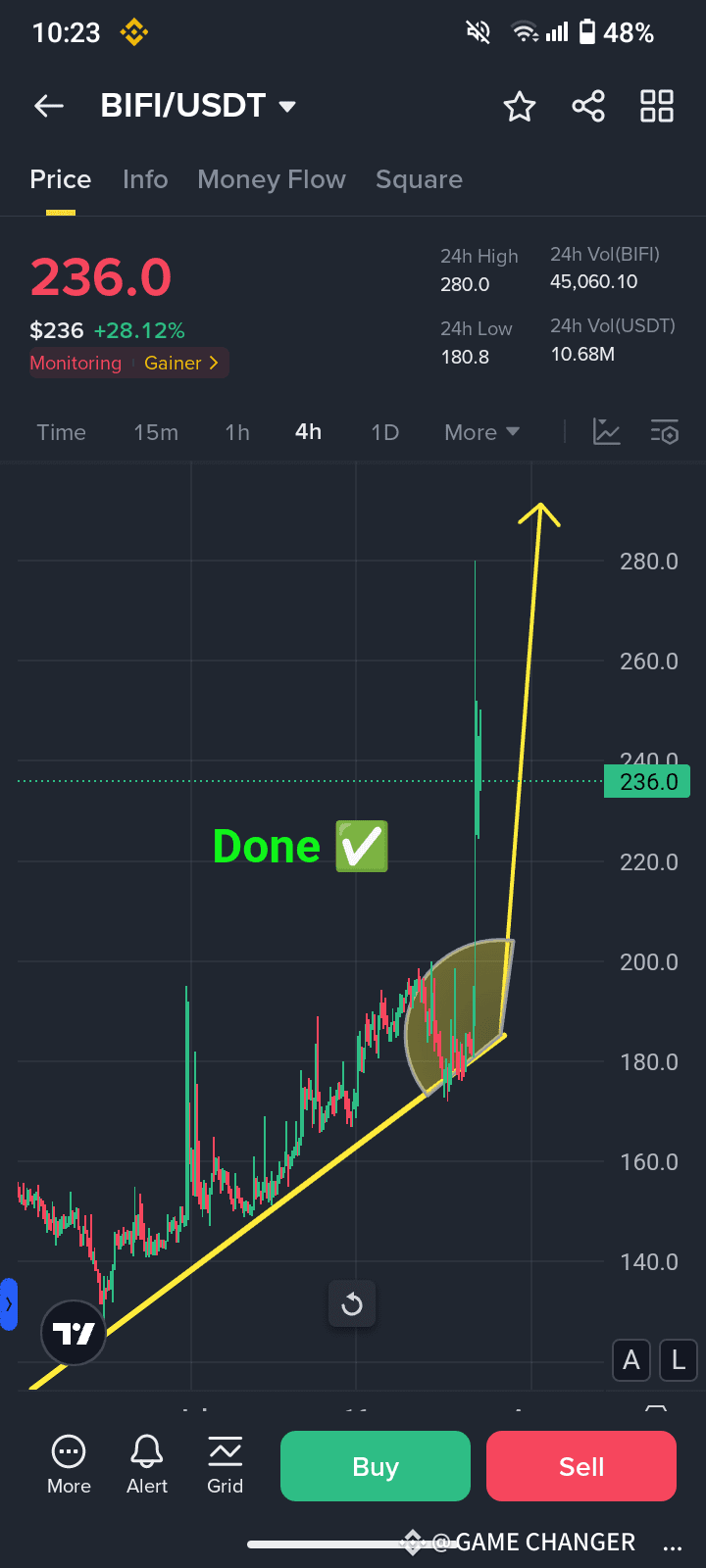The height and width of the screenshot is (1568, 706).
Task: Expand the left-edge panel chevron
Action: 10,1303
